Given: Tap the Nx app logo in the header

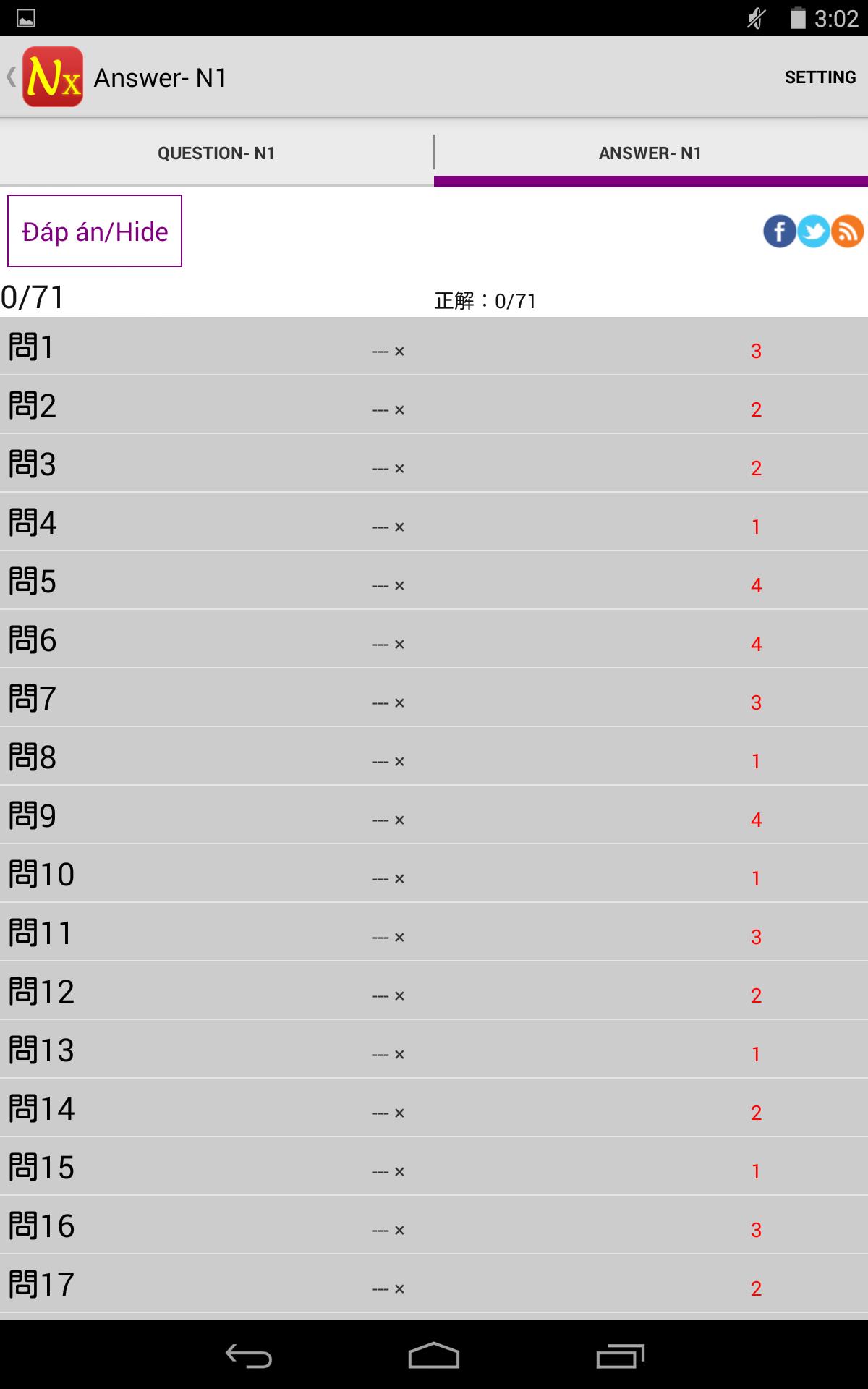Looking at the screenshot, I should [51, 77].
